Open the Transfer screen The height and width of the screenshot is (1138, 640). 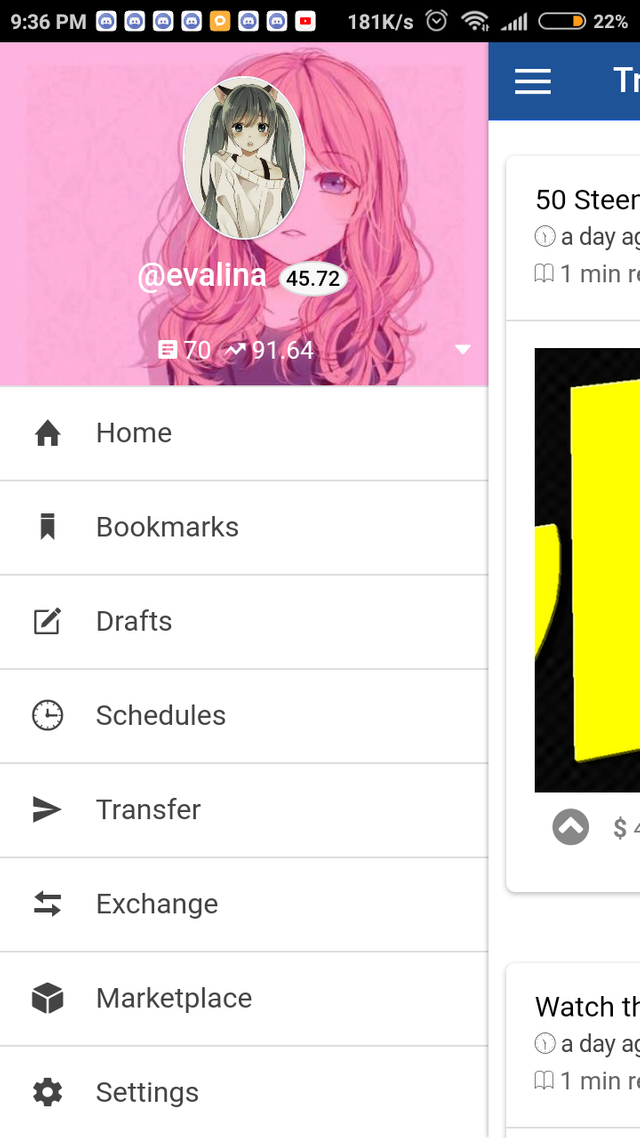click(148, 809)
